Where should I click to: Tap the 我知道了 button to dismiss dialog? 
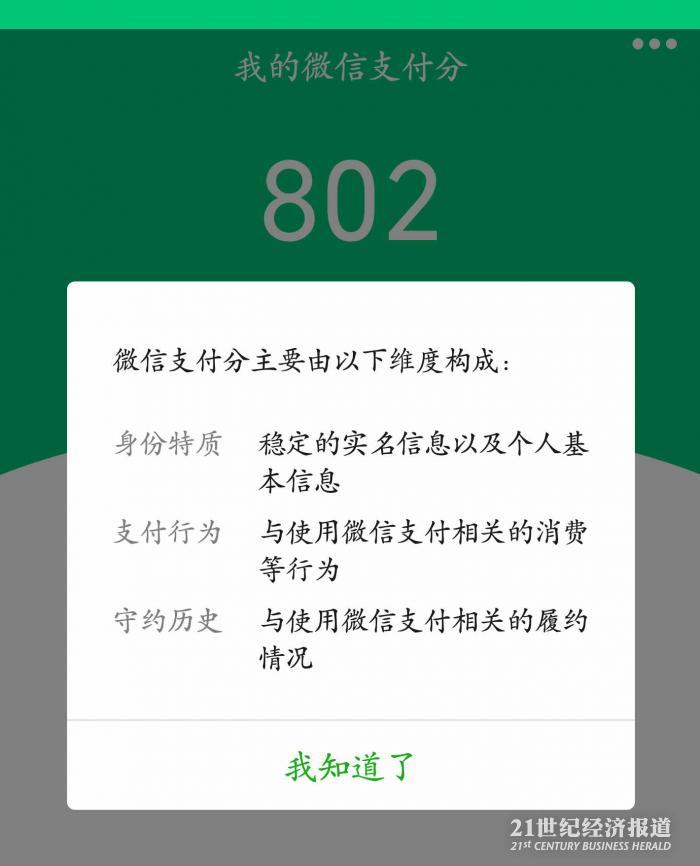pos(350,766)
